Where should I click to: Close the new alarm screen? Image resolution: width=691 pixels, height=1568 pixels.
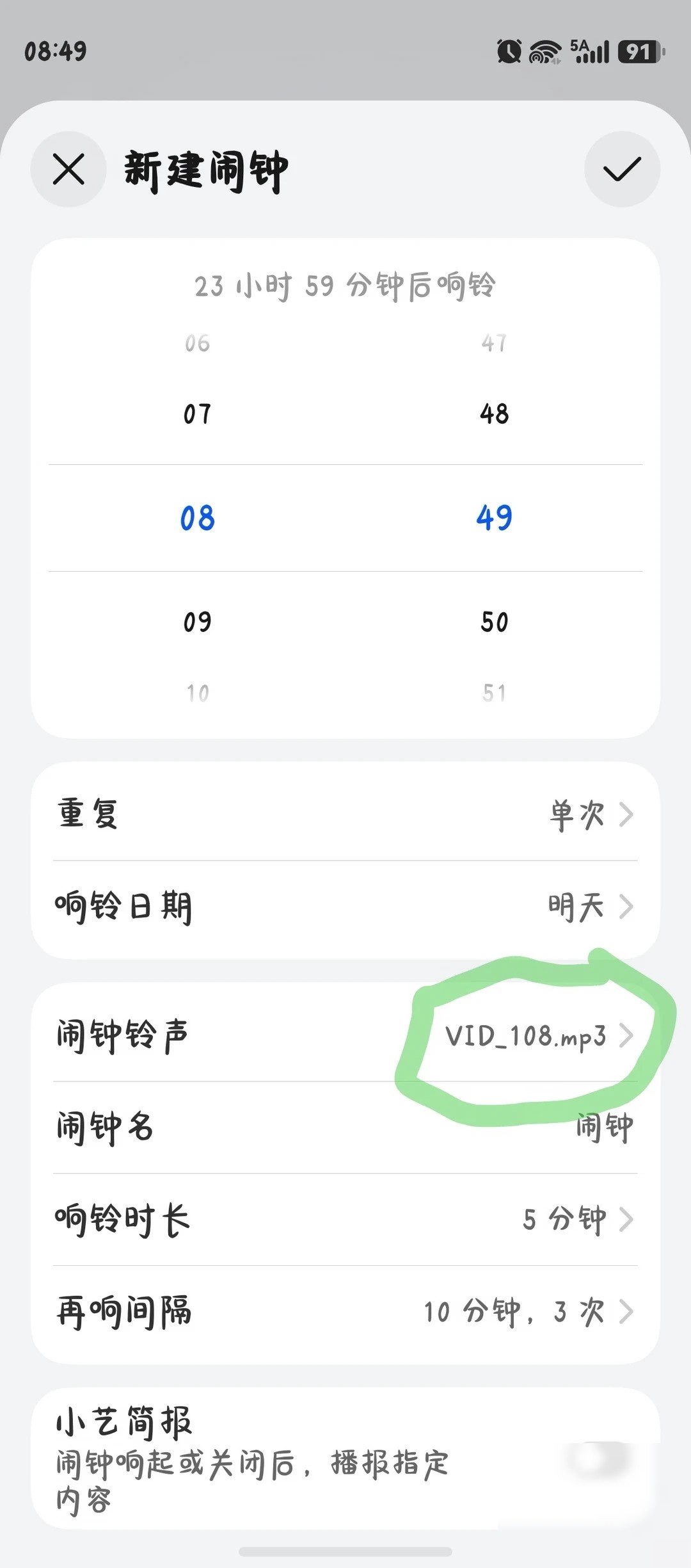click(68, 170)
